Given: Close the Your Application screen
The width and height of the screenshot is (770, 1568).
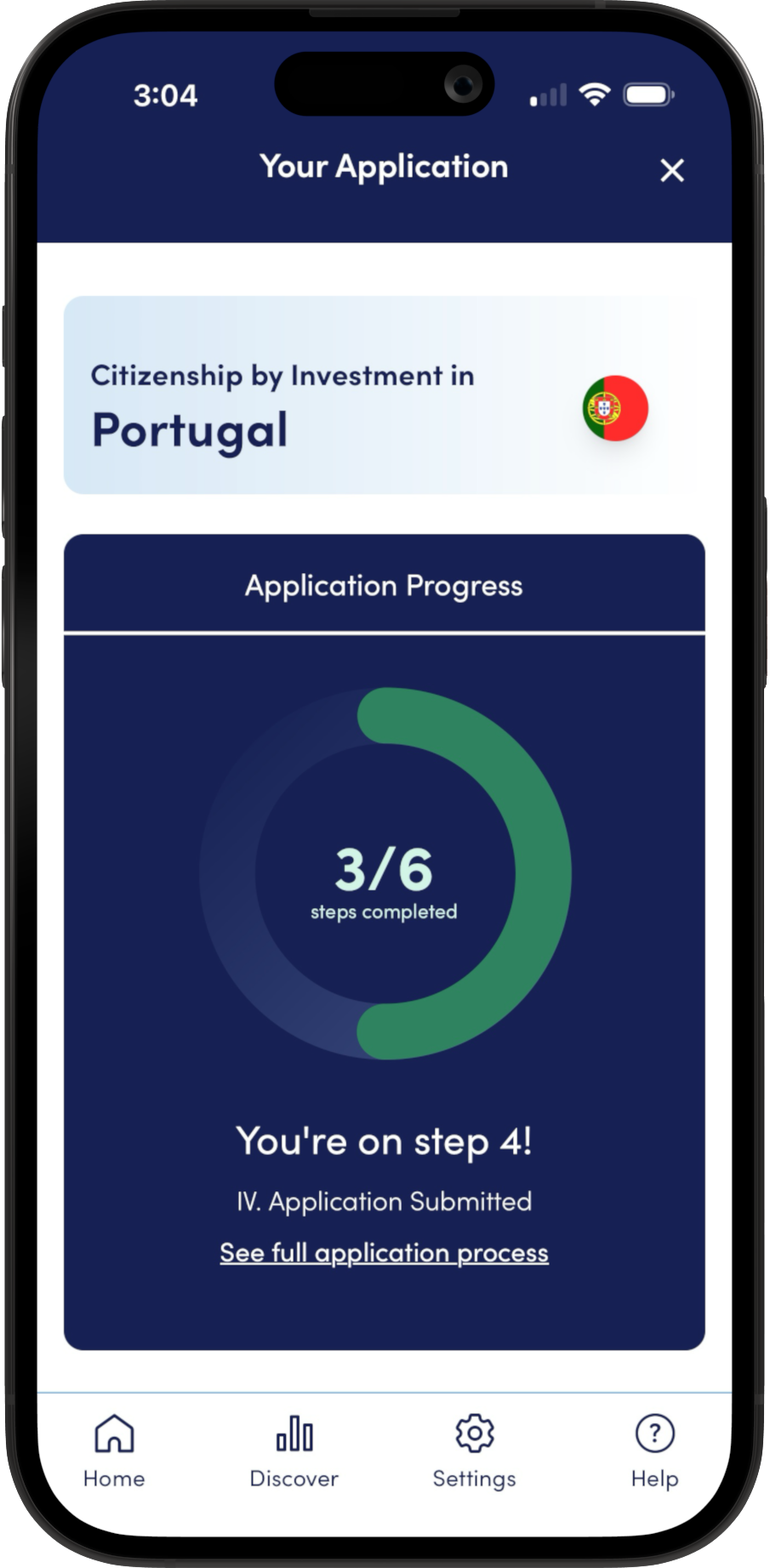Looking at the screenshot, I should click(x=671, y=171).
